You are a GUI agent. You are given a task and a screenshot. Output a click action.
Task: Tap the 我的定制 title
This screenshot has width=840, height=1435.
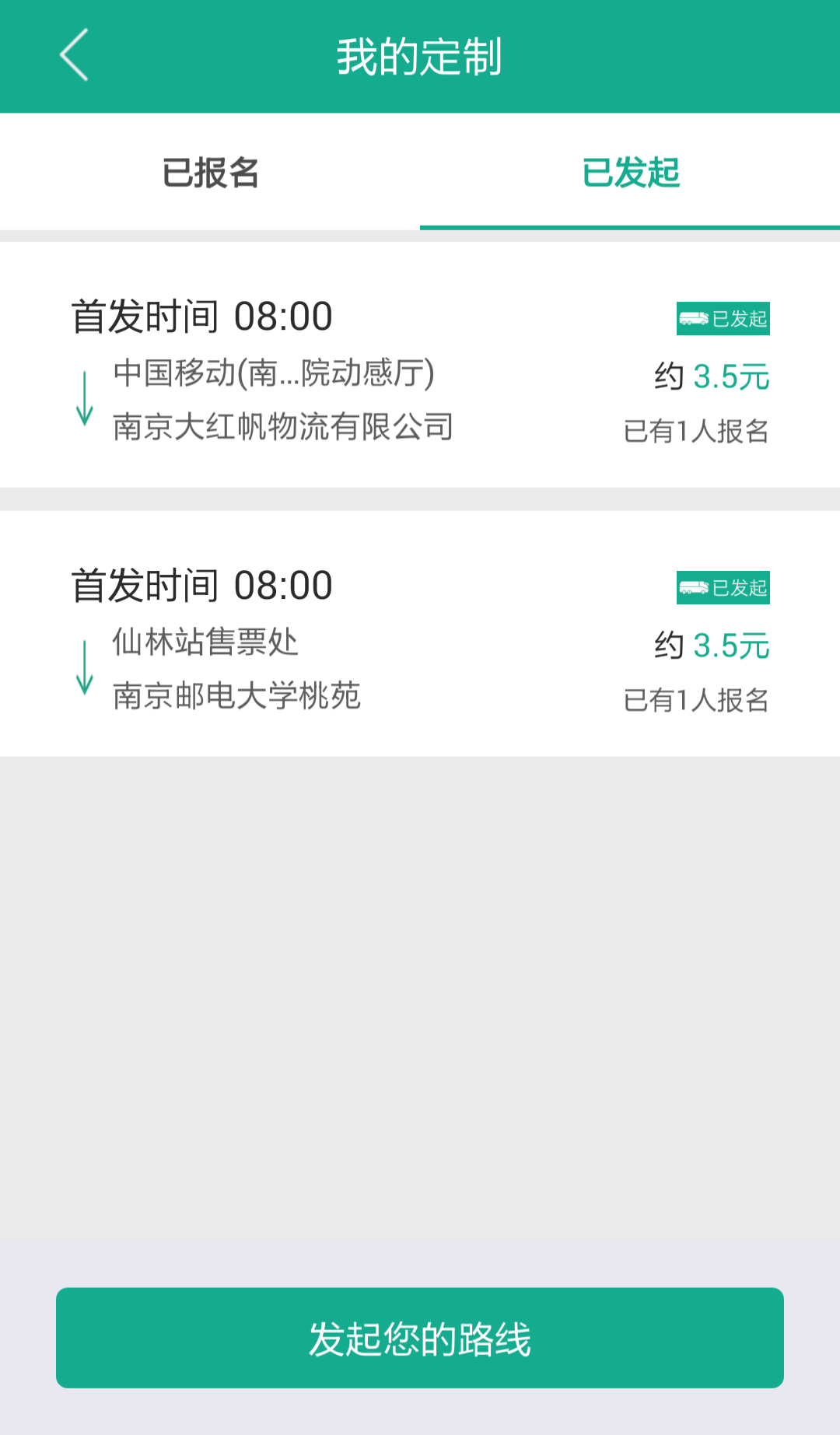pos(420,56)
